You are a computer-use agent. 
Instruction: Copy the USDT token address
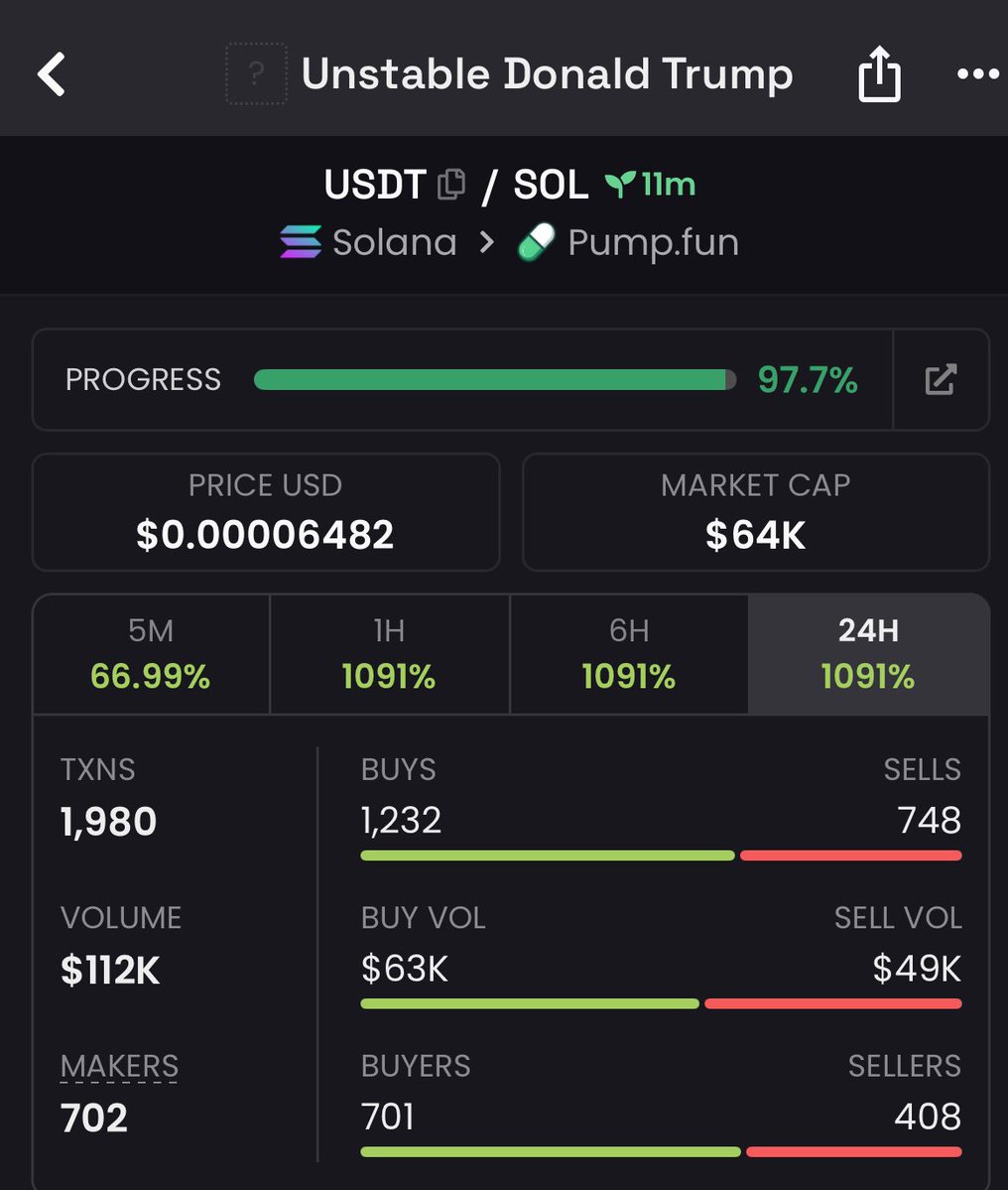click(x=451, y=184)
